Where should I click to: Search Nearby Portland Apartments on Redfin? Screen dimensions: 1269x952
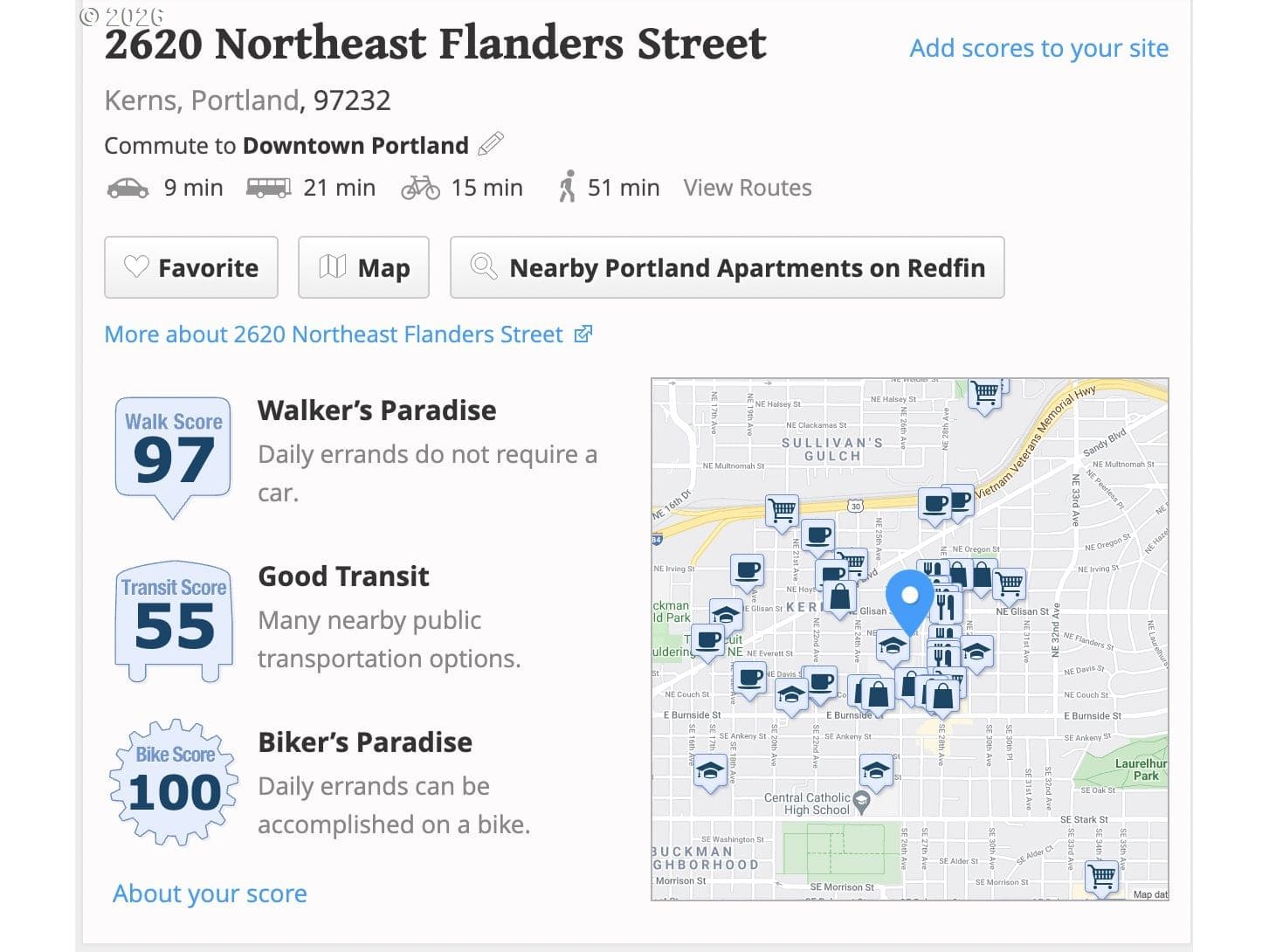pyautogui.click(x=727, y=267)
